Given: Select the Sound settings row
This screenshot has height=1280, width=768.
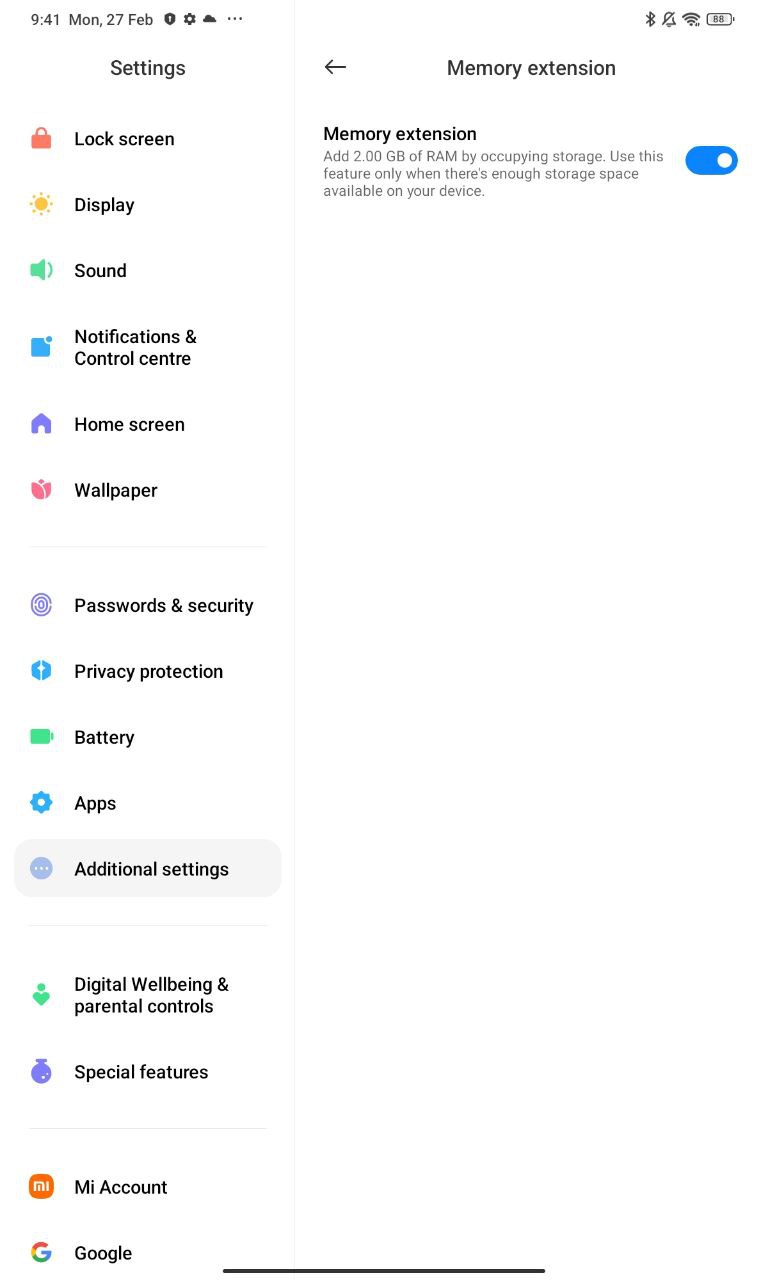Looking at the screenshot, I should 148,271.
